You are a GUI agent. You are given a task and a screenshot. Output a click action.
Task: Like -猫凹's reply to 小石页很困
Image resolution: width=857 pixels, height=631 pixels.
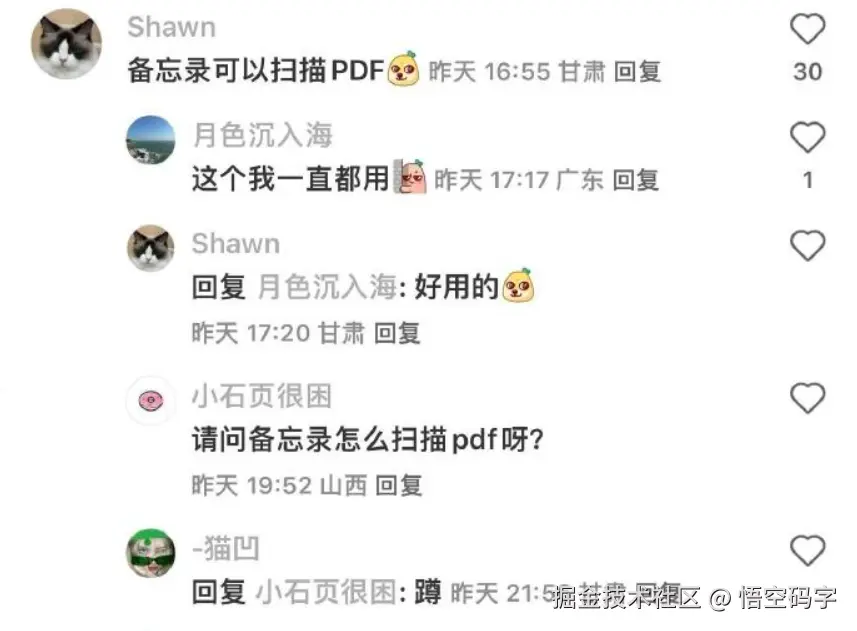(x=807, y=550)
